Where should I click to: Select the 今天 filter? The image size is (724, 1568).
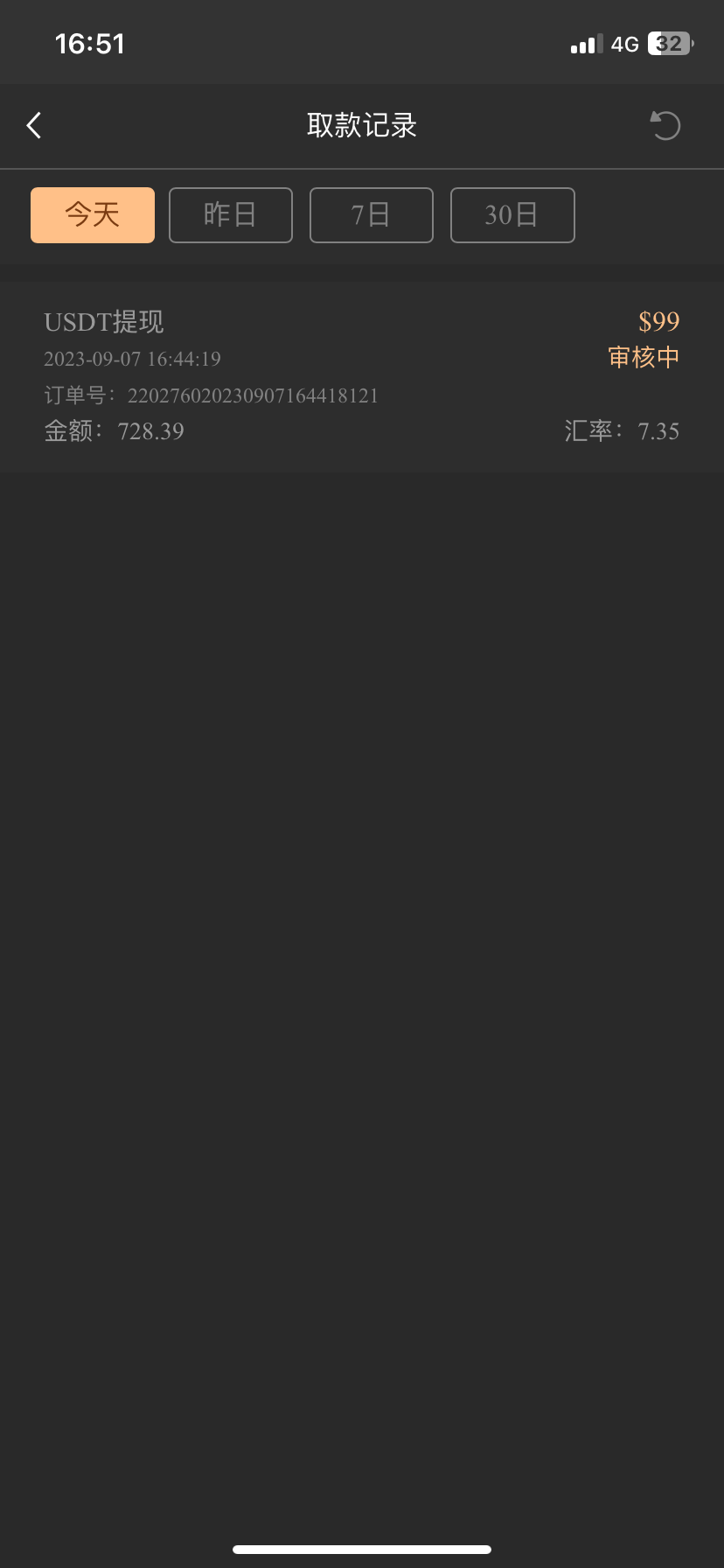point(93,215)
